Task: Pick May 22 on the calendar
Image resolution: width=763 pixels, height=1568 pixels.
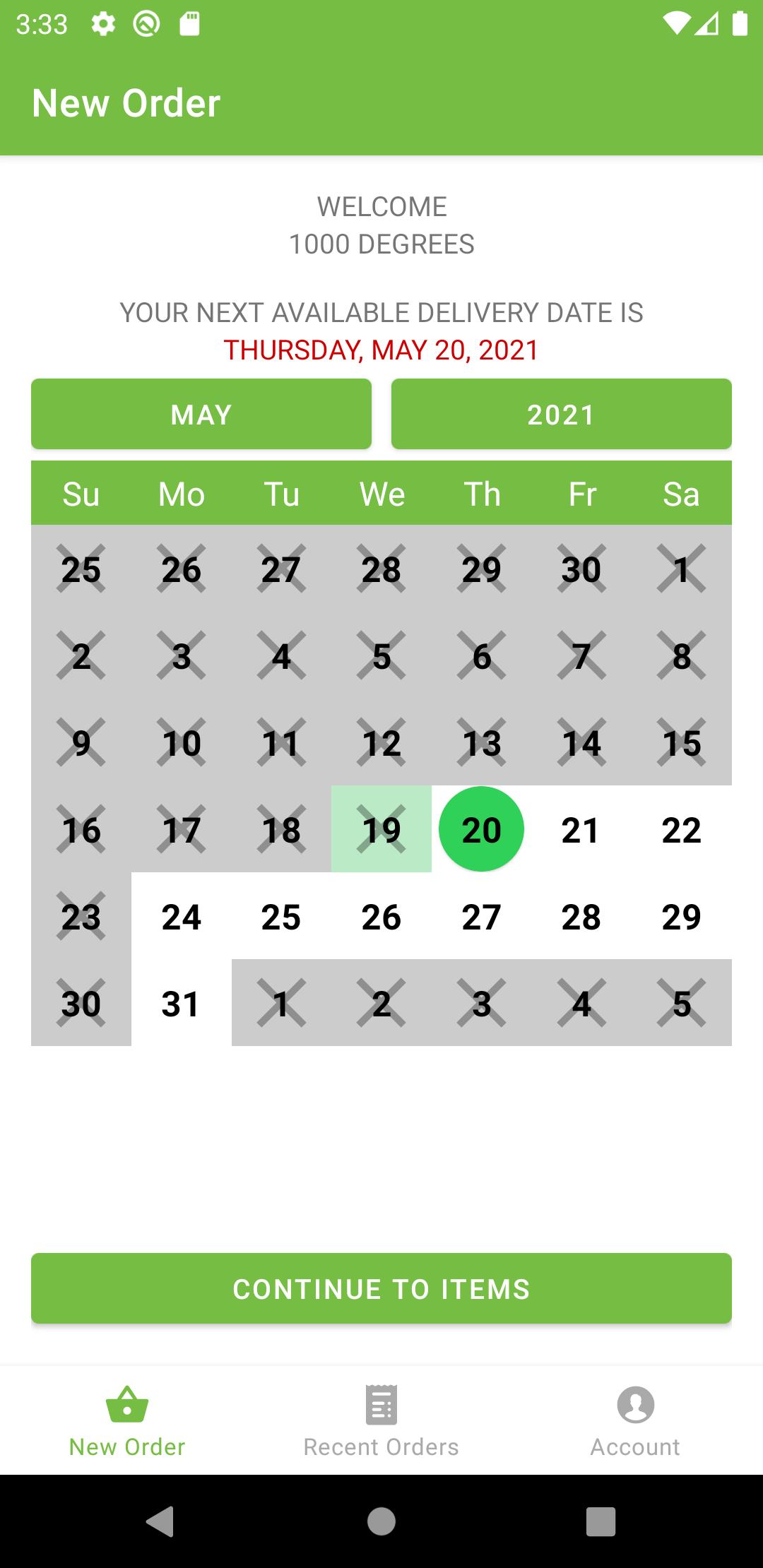Action: click(x=682, y=829)
